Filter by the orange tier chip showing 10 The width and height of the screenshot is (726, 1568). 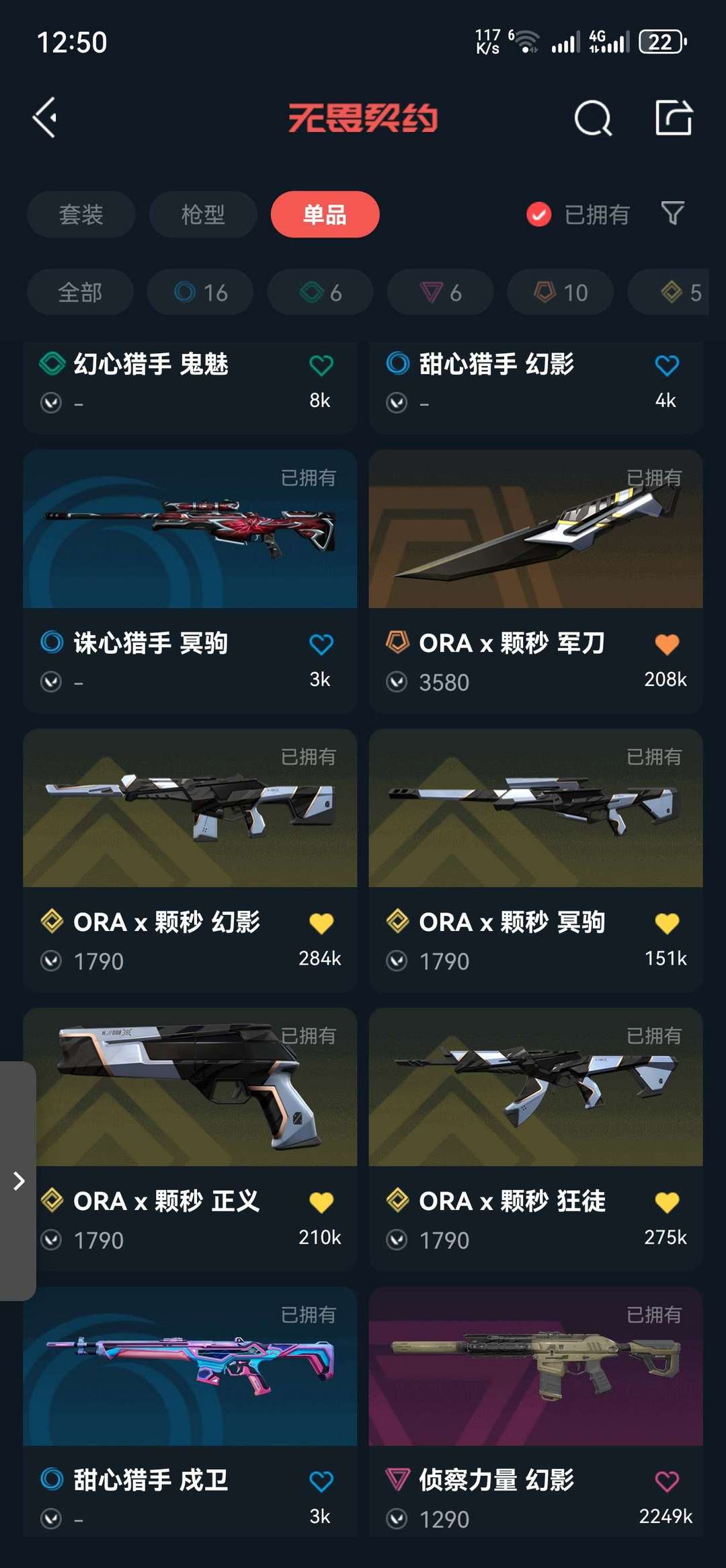pyautogui.click(x=561, y=293)
